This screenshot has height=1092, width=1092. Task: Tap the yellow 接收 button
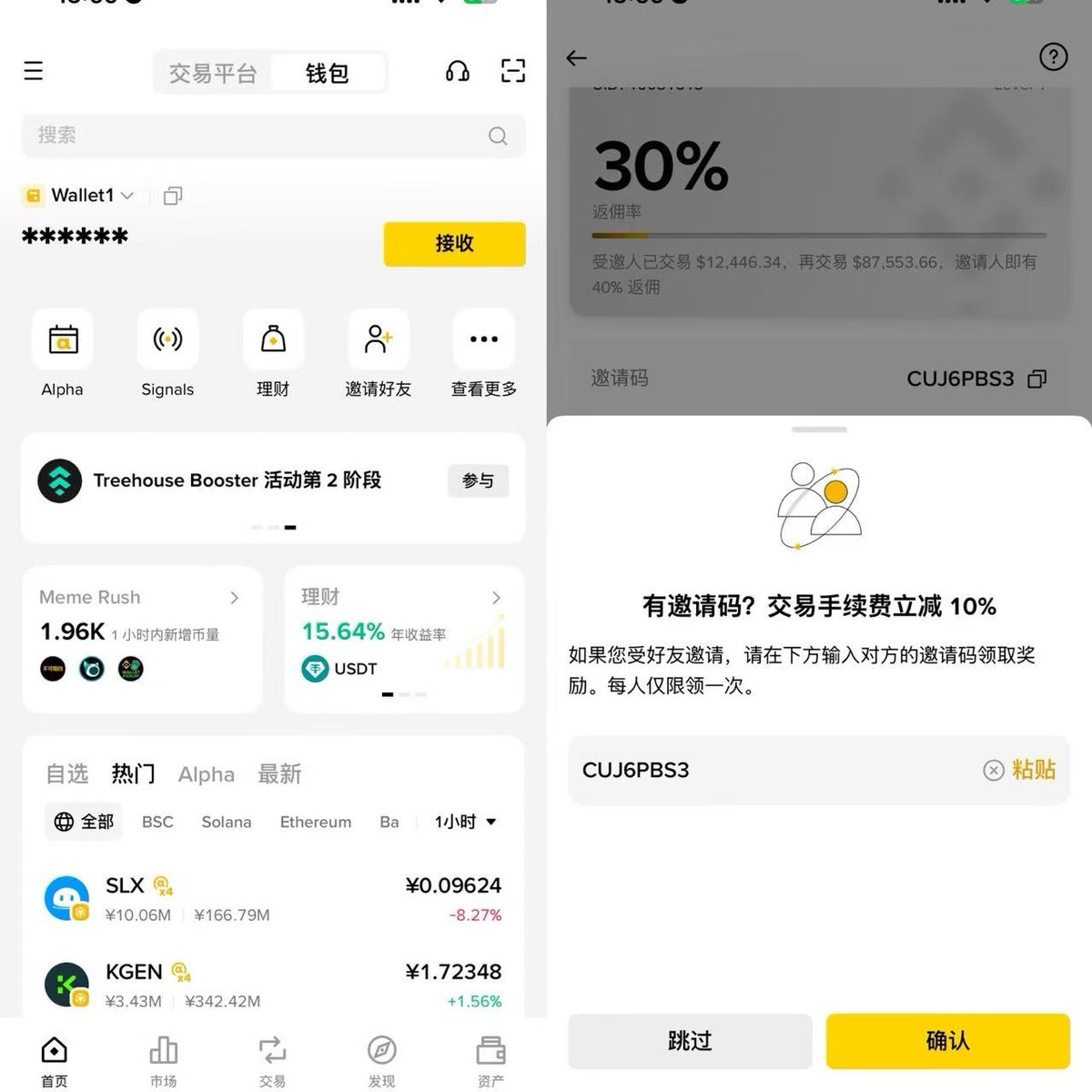pyautogui.click(x=454, y=244)
